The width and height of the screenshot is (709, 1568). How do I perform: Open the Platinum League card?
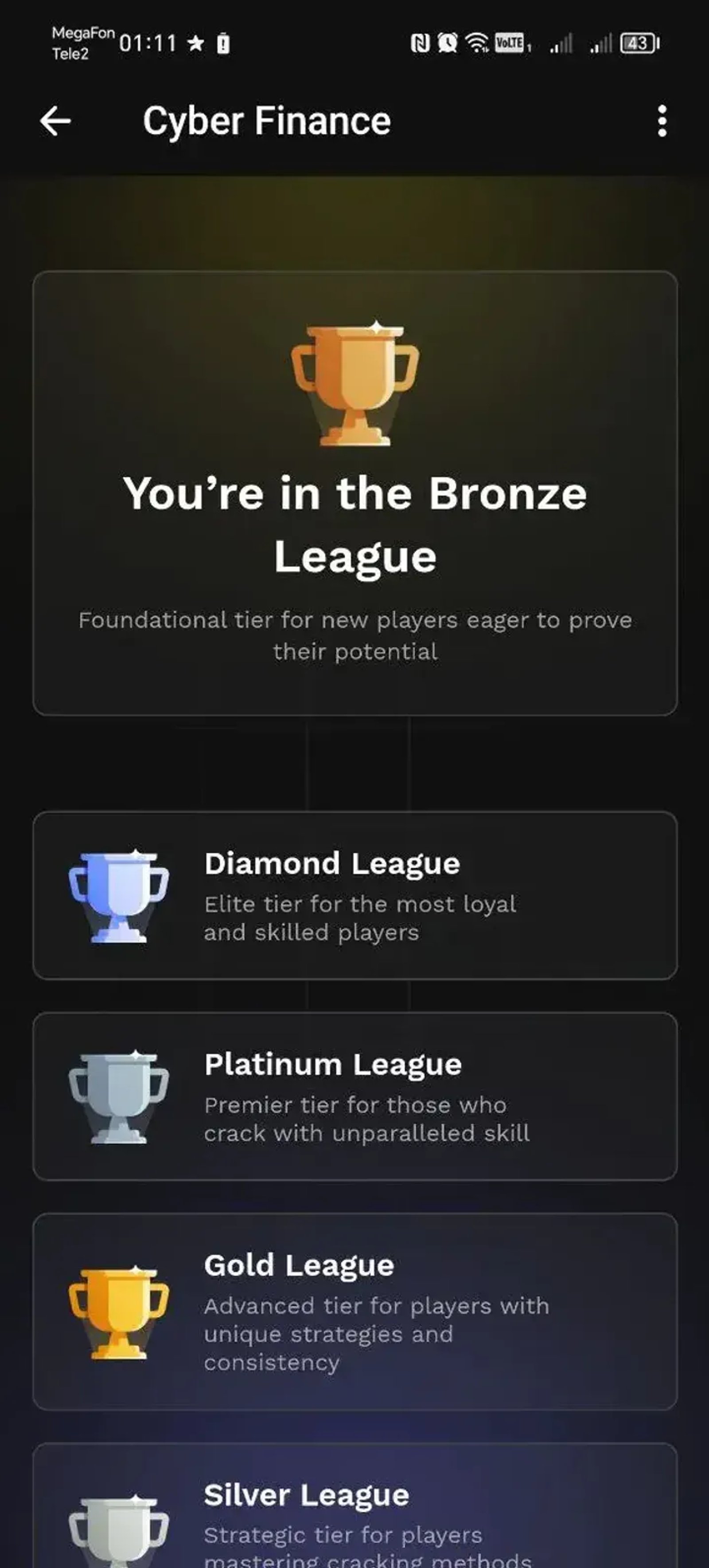pyautogui.click(x=355, y=1096)
